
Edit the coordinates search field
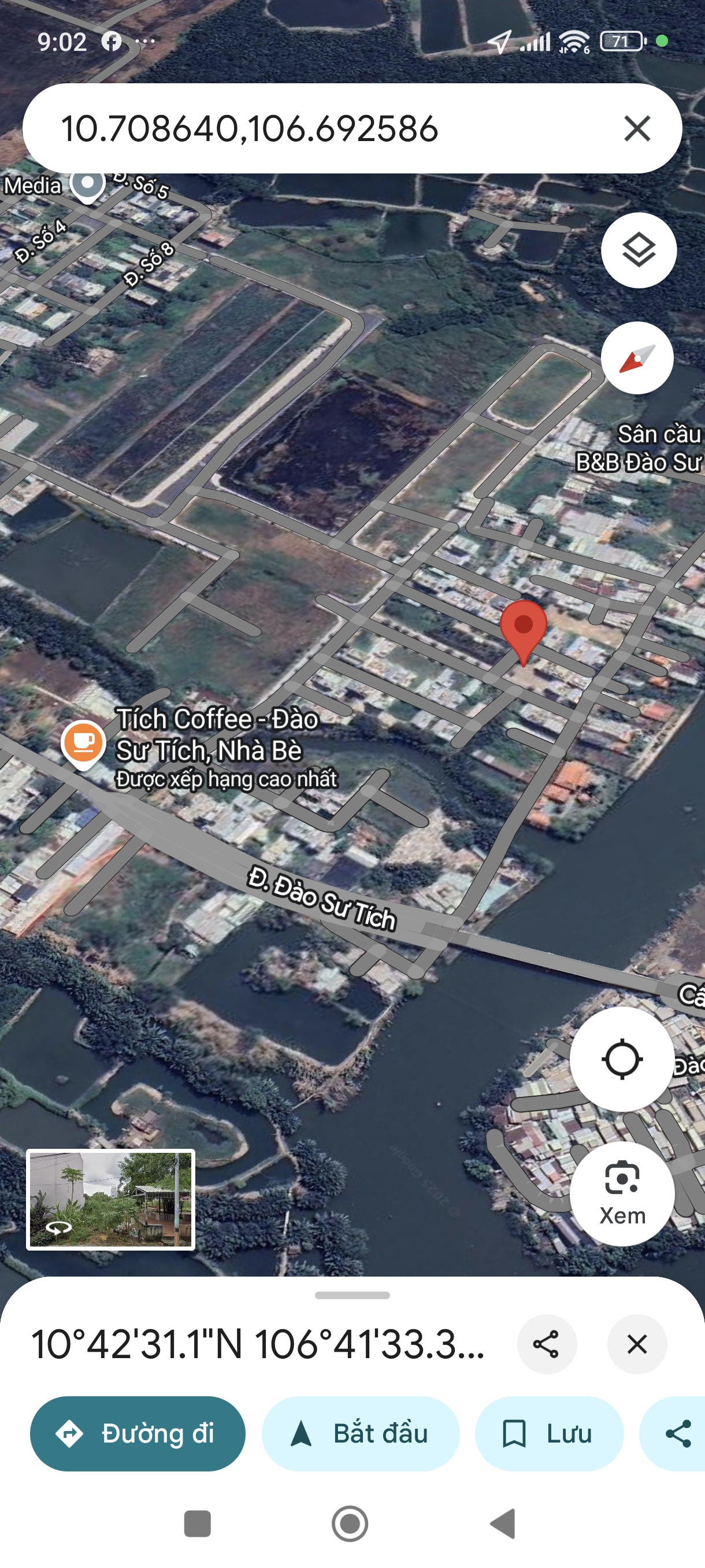(x=304, y=128)
